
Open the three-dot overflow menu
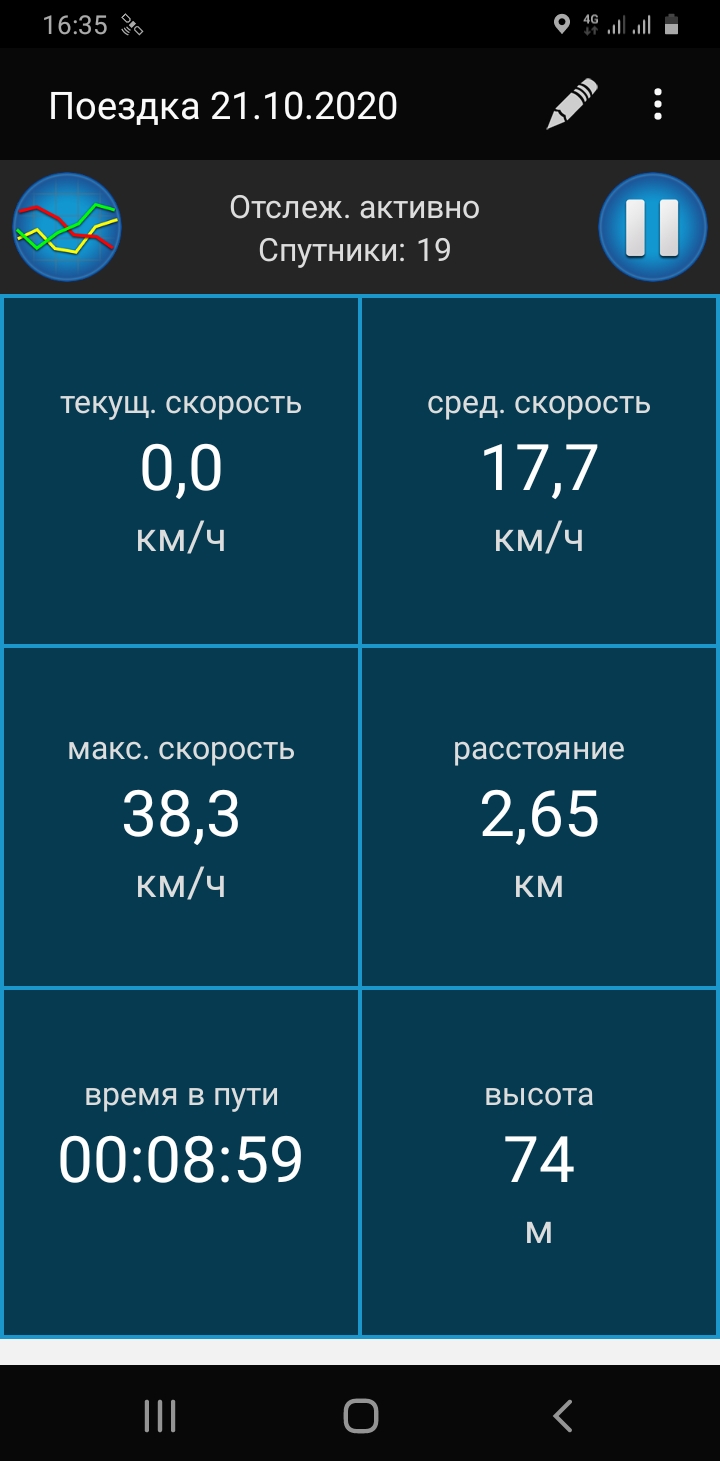point(657,104)
